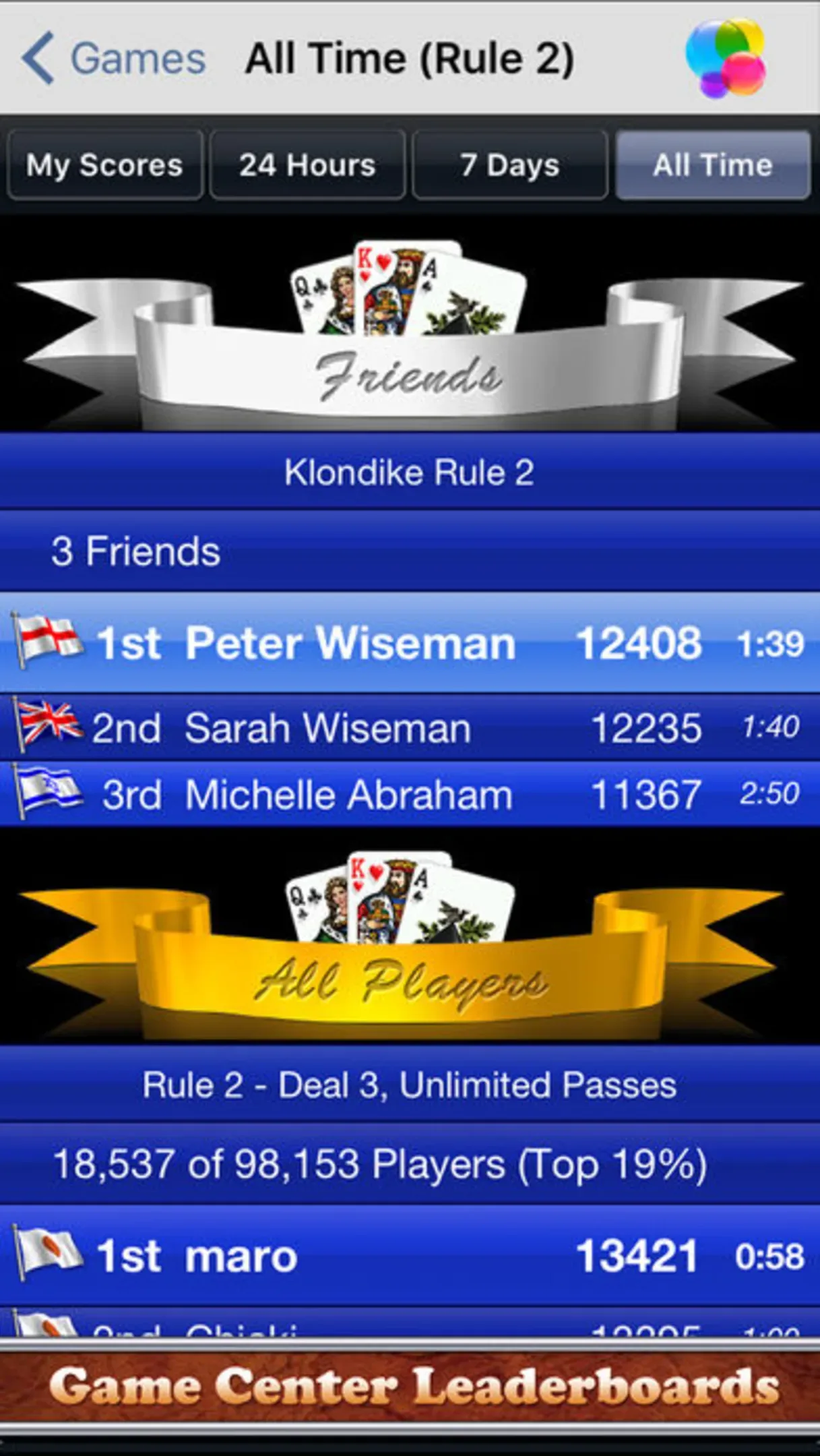Open the Game Center bubbles icon
820x1456 pixels.
pyautogui.click(x=726, y=58)
